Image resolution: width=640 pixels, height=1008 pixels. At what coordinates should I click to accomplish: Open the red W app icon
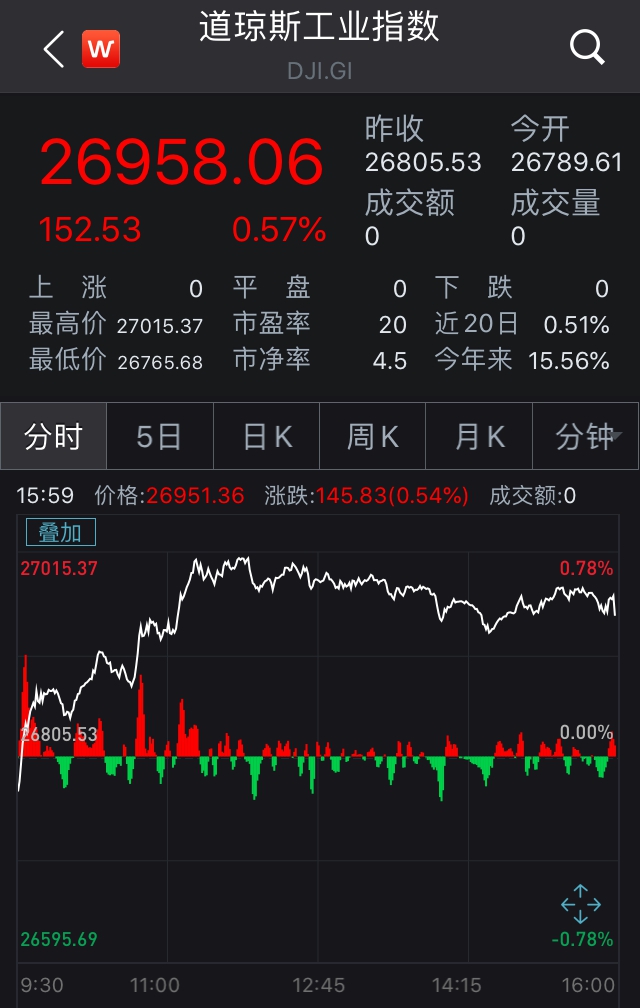point(101,48)
